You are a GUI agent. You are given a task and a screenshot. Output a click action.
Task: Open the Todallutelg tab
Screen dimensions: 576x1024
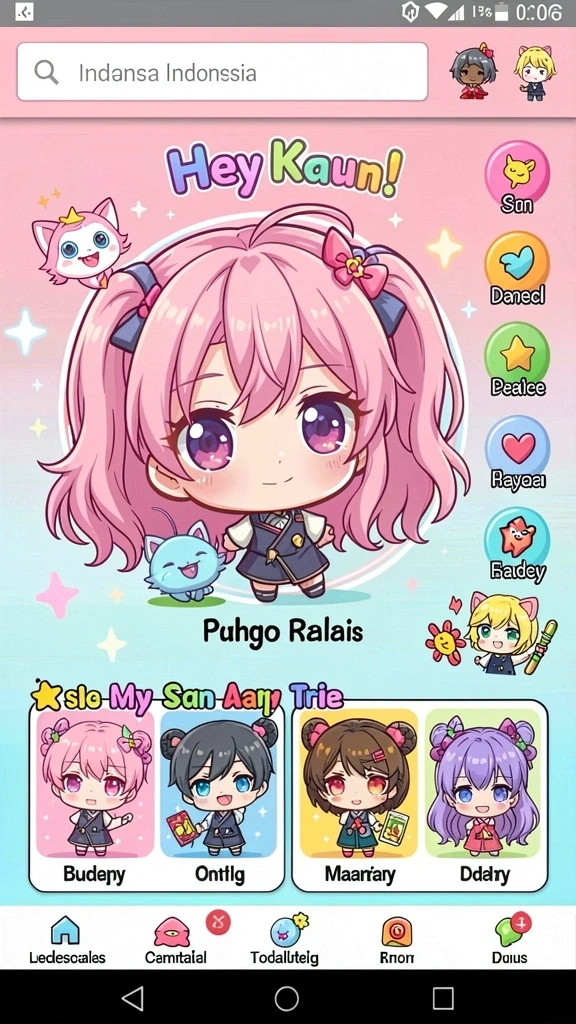click(x=285, y=939)
